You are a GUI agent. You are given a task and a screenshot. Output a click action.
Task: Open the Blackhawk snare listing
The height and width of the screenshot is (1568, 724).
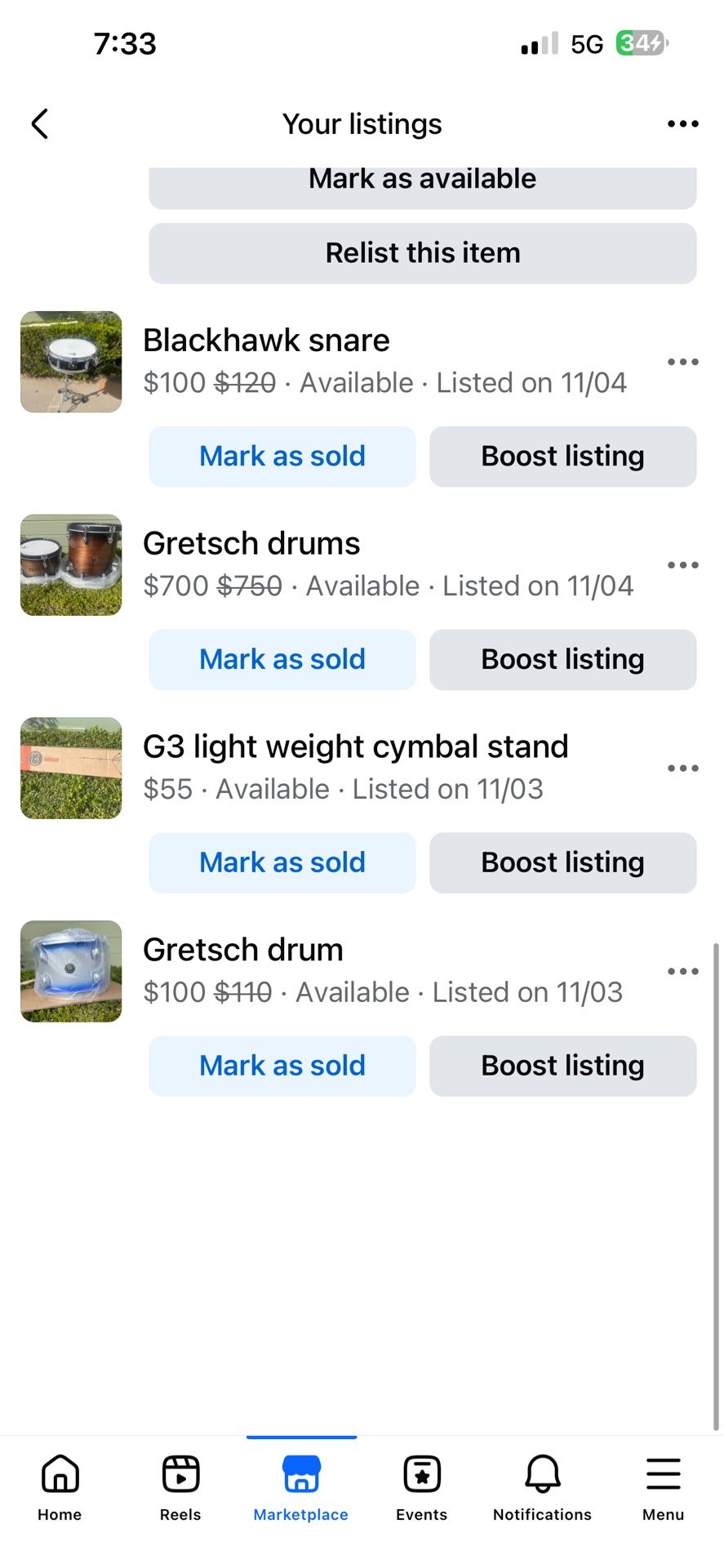point(266,341)
